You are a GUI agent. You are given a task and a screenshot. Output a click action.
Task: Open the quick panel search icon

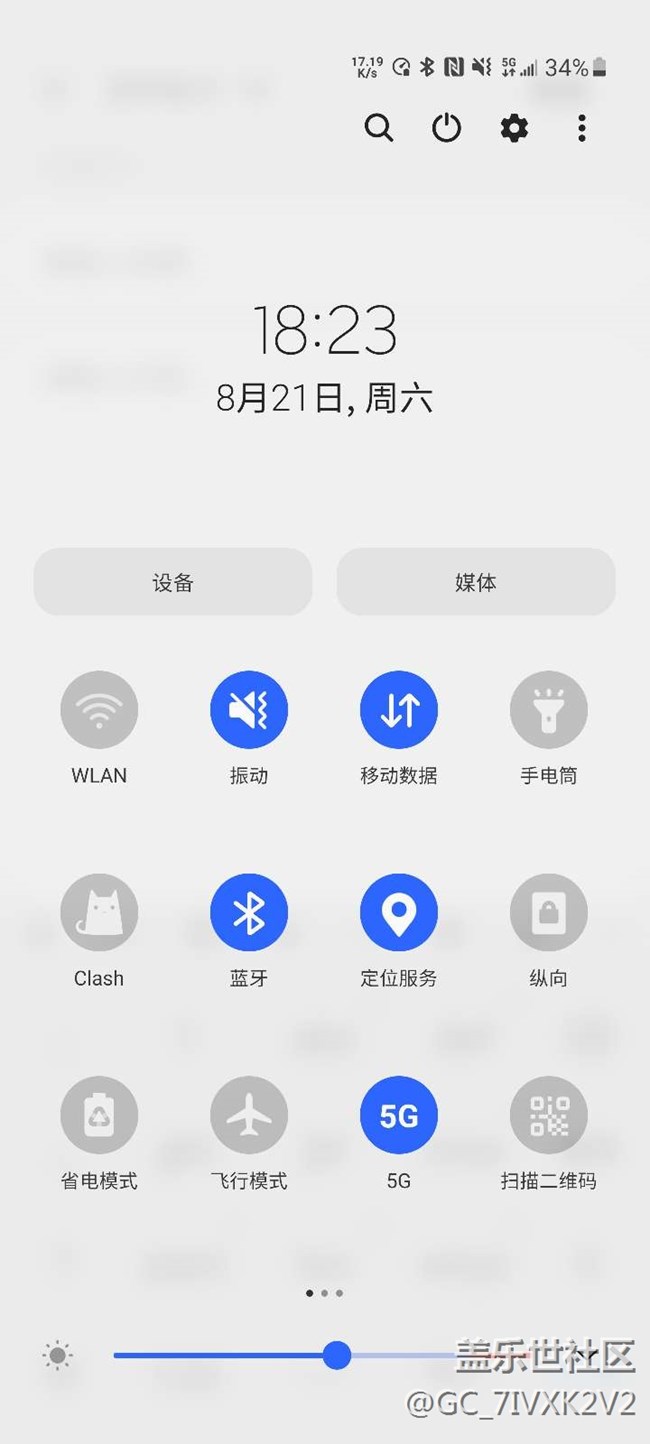pyautogui.click(x=378, y=128)
